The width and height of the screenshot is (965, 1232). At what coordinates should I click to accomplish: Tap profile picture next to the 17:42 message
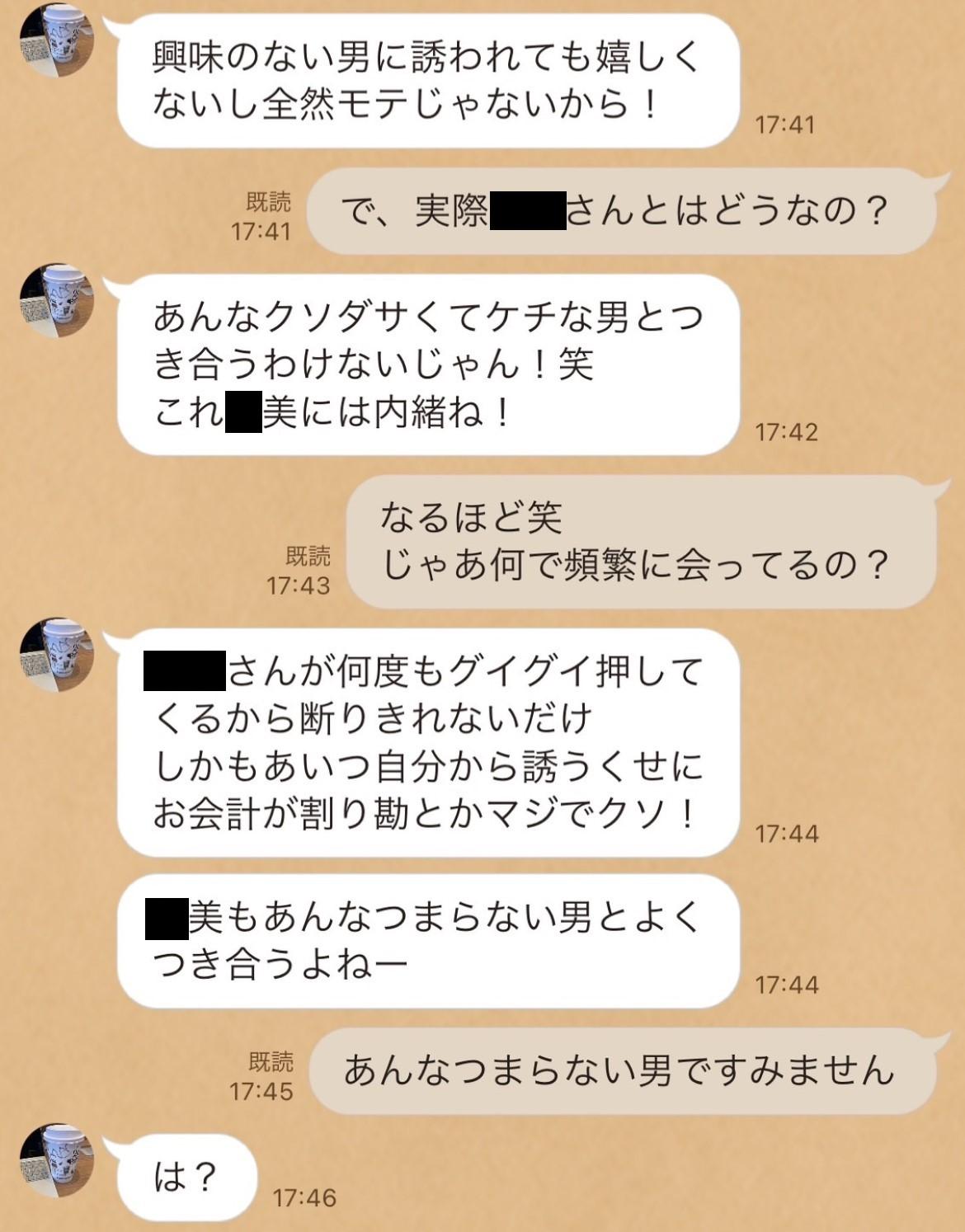56,300
